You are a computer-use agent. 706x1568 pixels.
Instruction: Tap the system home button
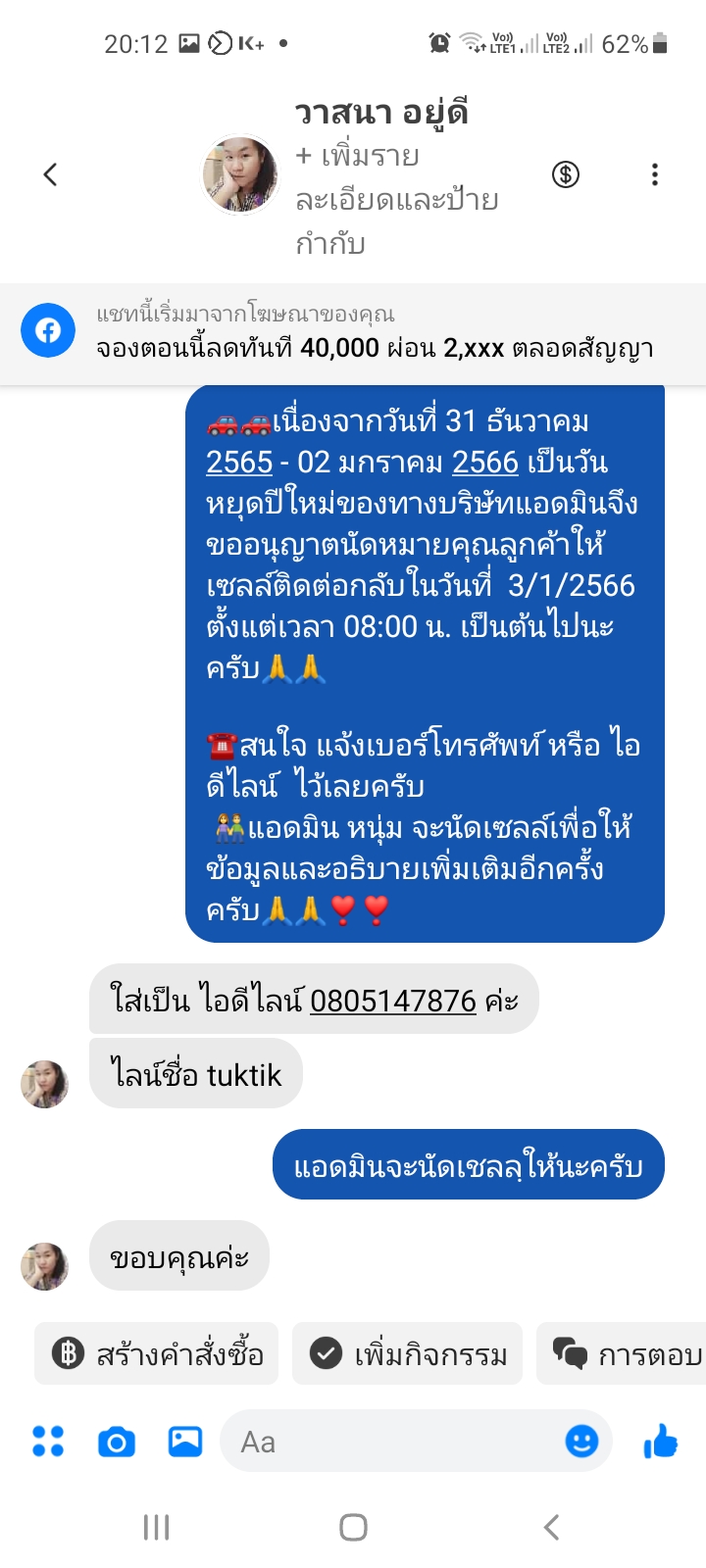point(353,1527)
